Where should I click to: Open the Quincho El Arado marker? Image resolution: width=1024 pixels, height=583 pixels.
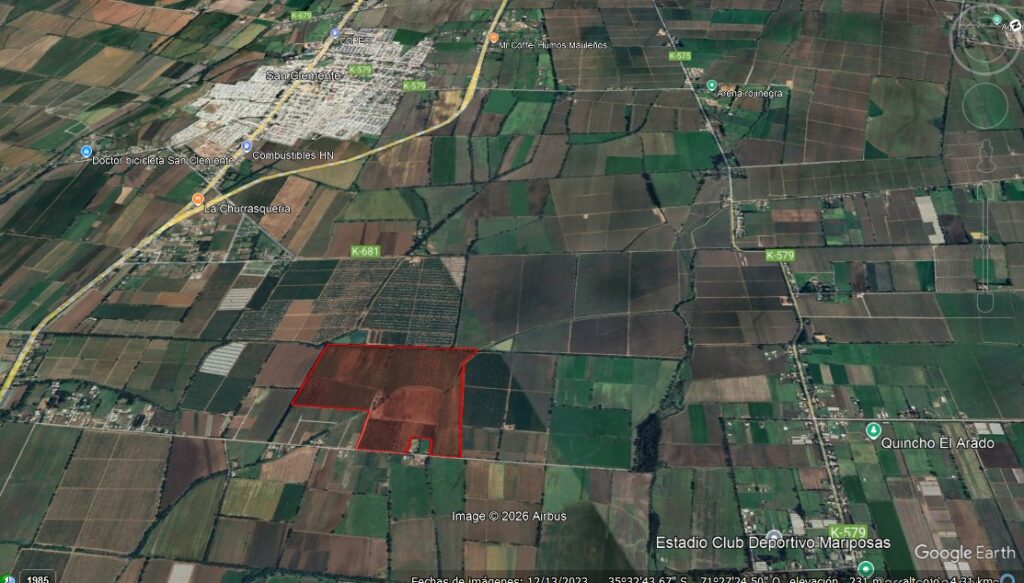click(x=872, y=430)
